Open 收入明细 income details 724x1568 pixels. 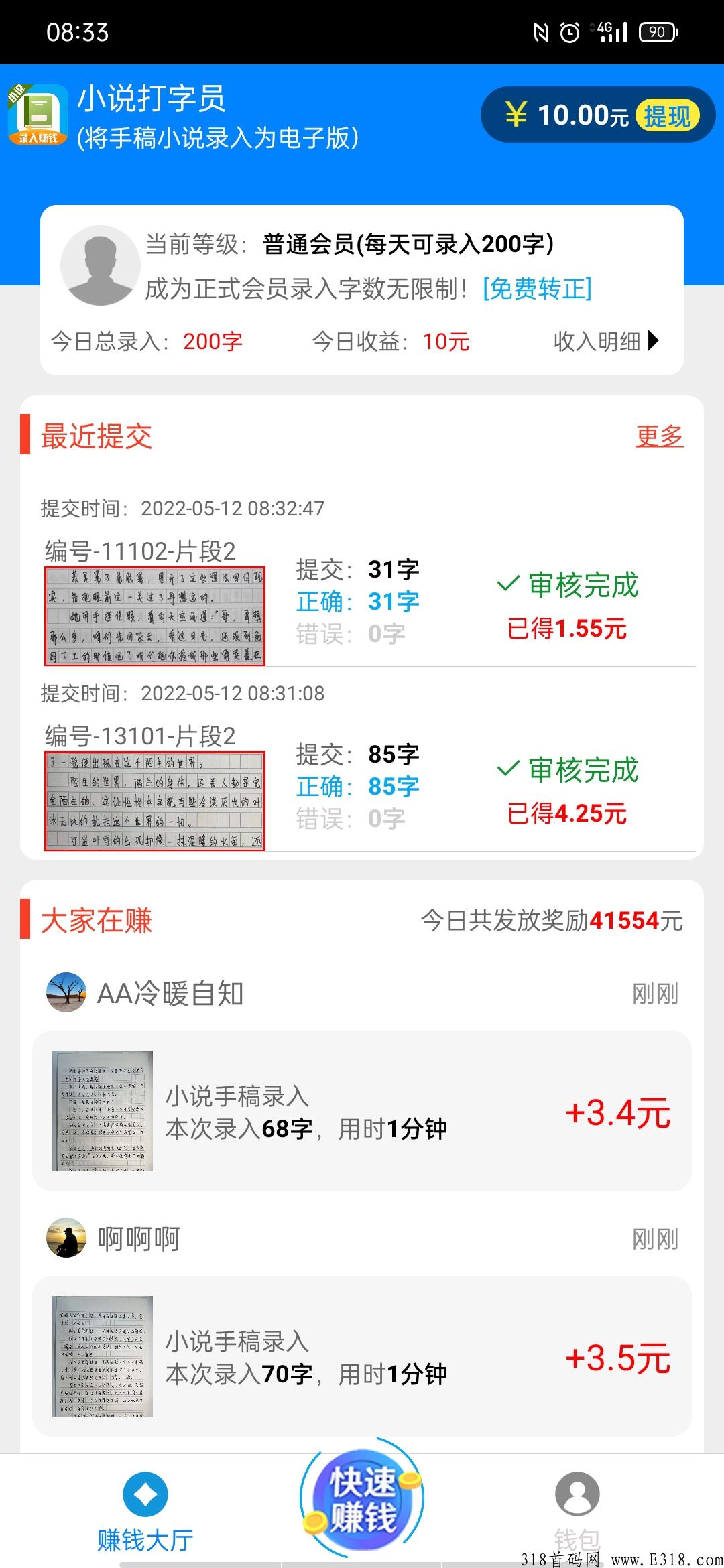606,341
